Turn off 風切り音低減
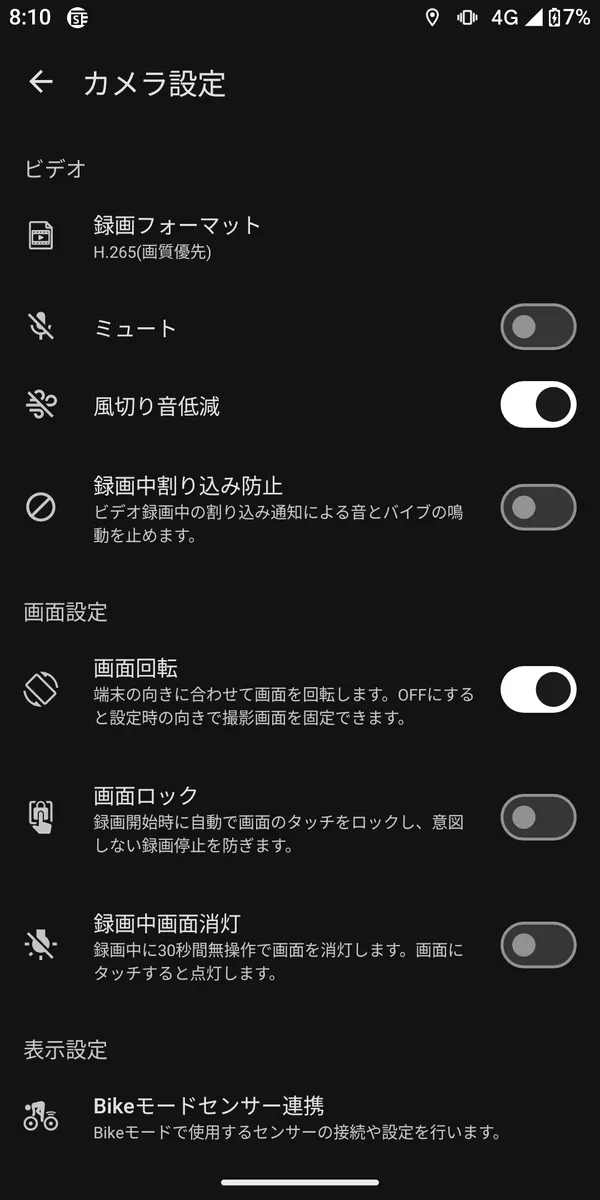This screenshot has height=1200, width=600. (x=538, y=405)
